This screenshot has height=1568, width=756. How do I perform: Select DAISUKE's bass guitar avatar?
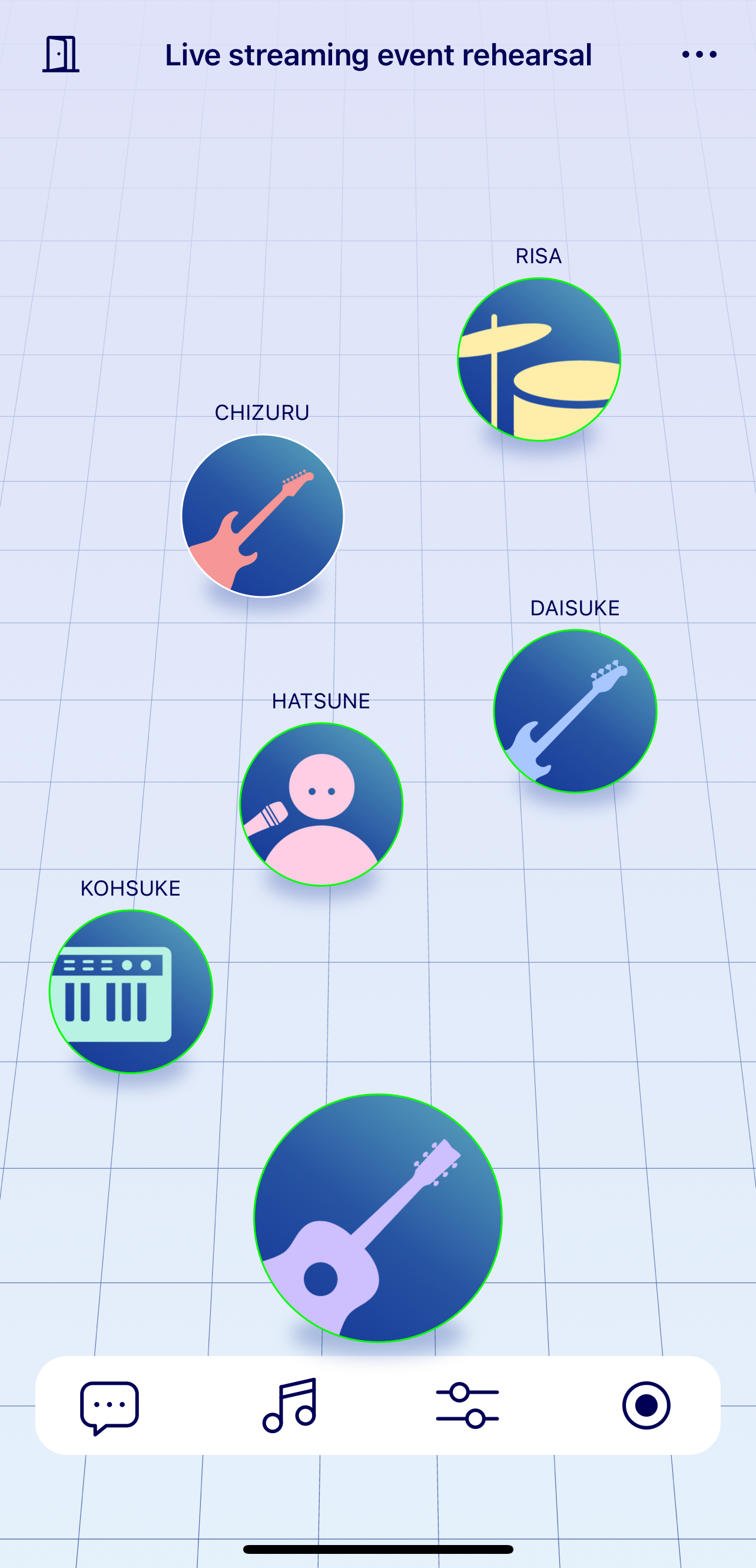[x=575, y=711]
